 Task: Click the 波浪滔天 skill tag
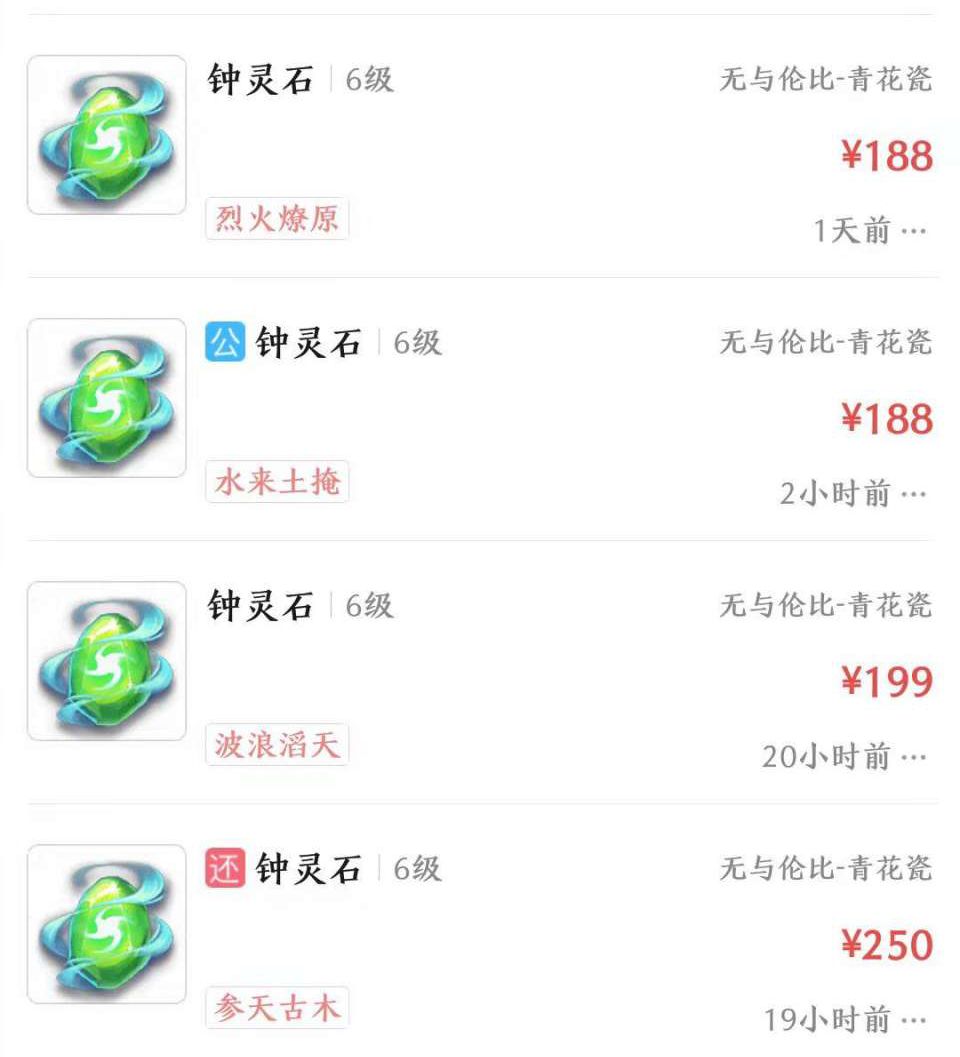(276, 743)
